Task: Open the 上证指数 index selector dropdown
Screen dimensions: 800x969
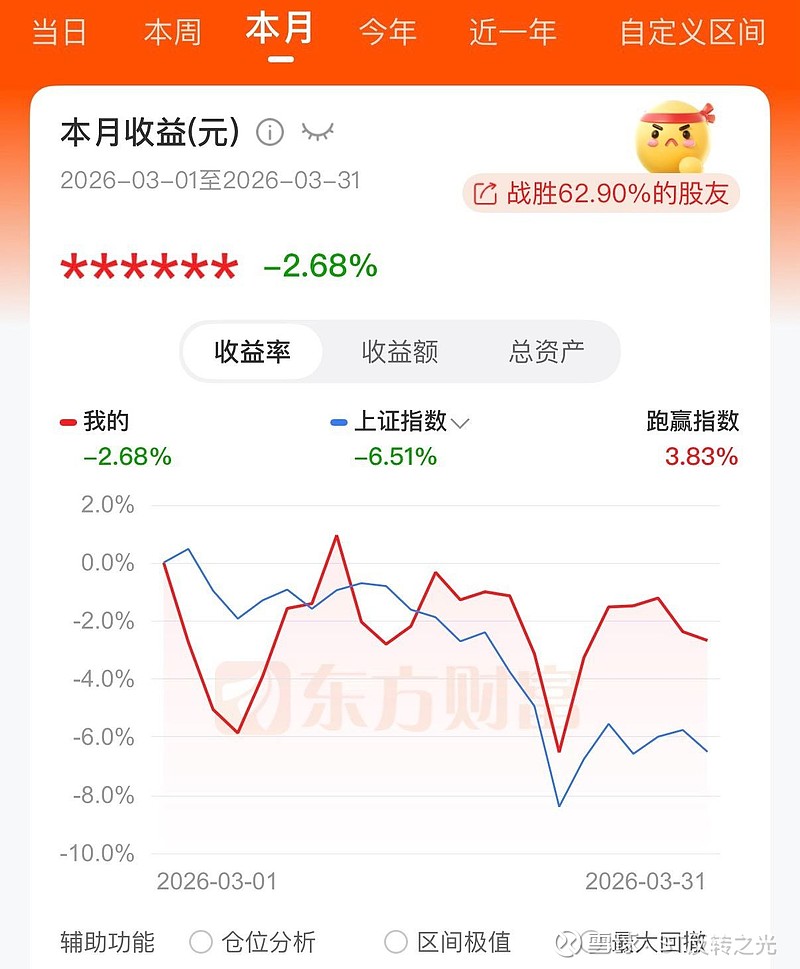Action: pos(459,421)
